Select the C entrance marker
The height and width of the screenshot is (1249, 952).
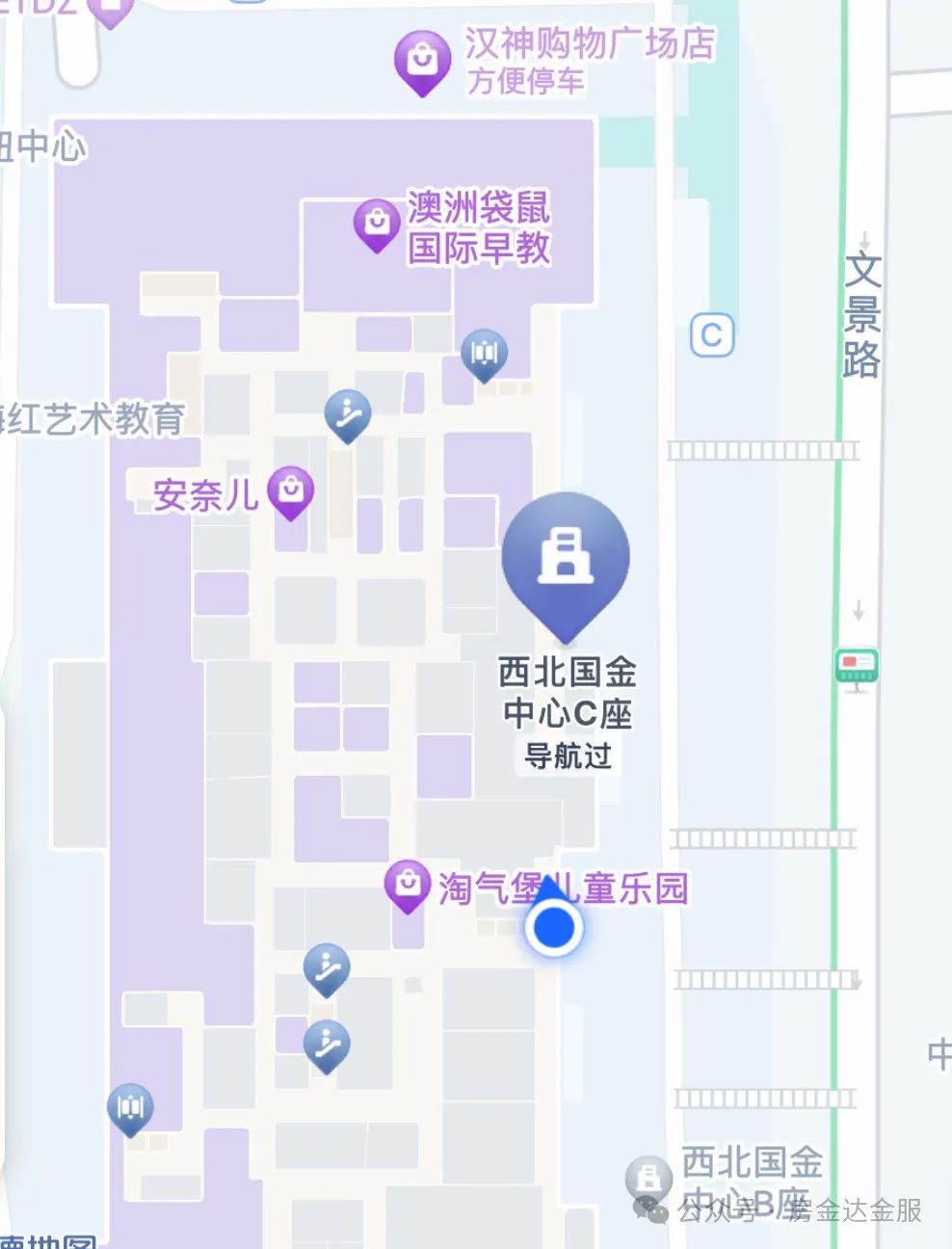[x=712, y=335]
